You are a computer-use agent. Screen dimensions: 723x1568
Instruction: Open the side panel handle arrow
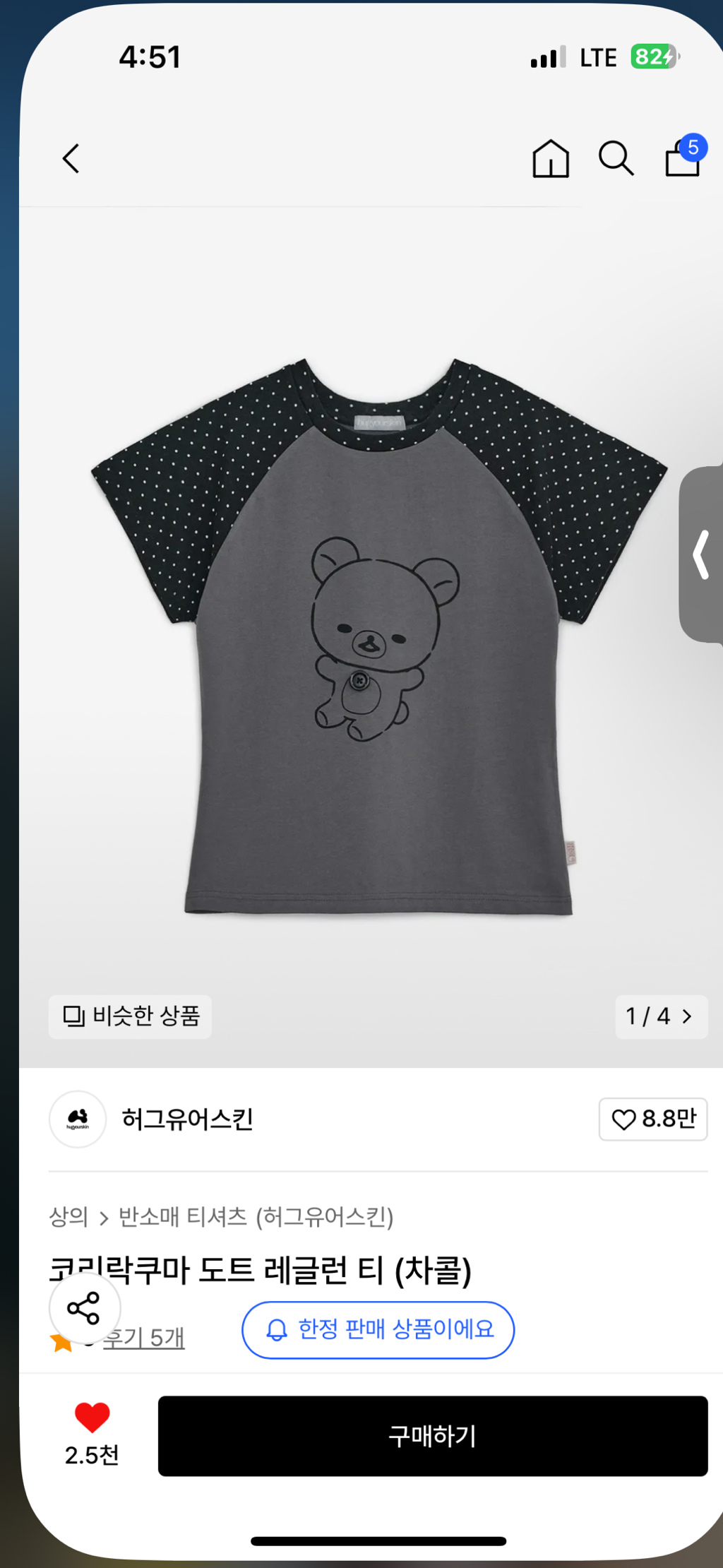click(x=702, y=554)
